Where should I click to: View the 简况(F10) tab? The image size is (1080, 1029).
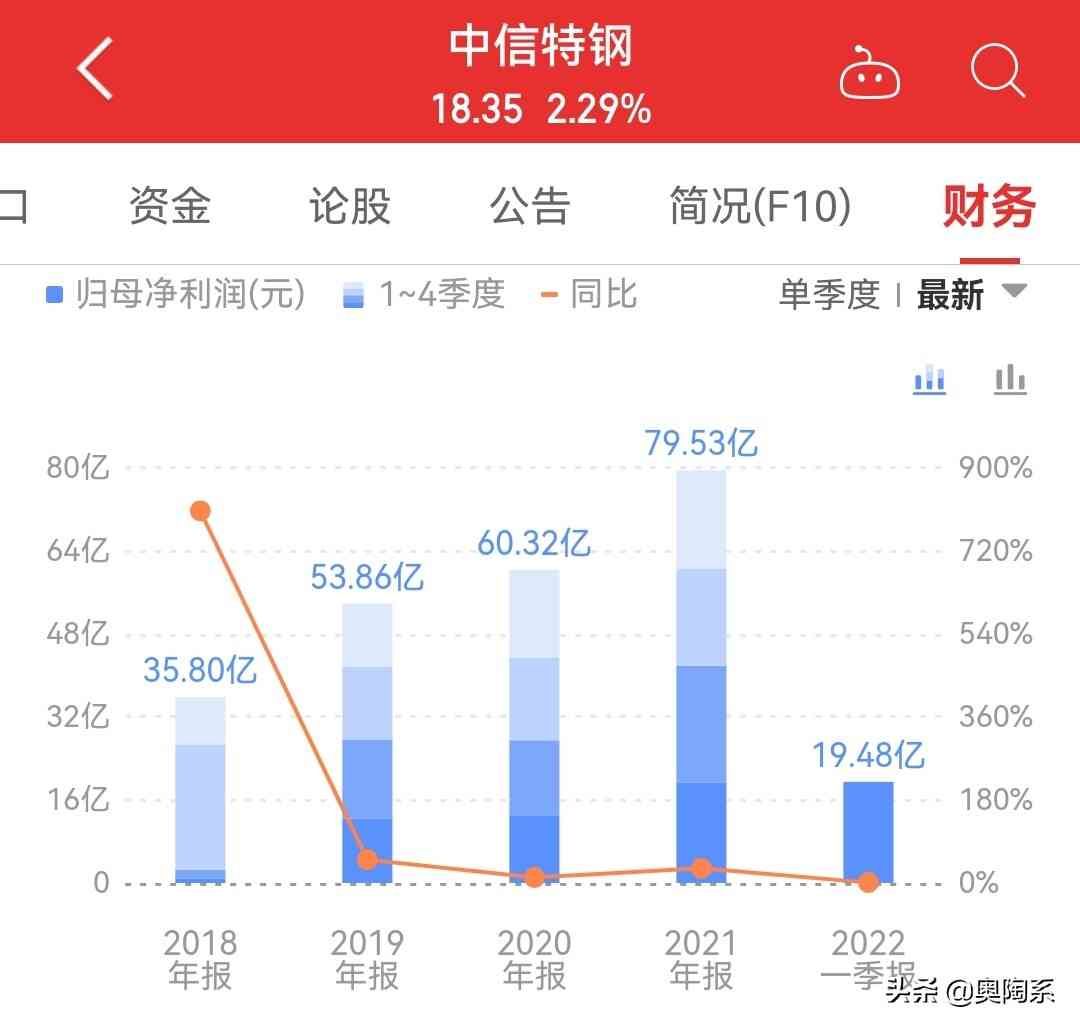coord(760,207)
